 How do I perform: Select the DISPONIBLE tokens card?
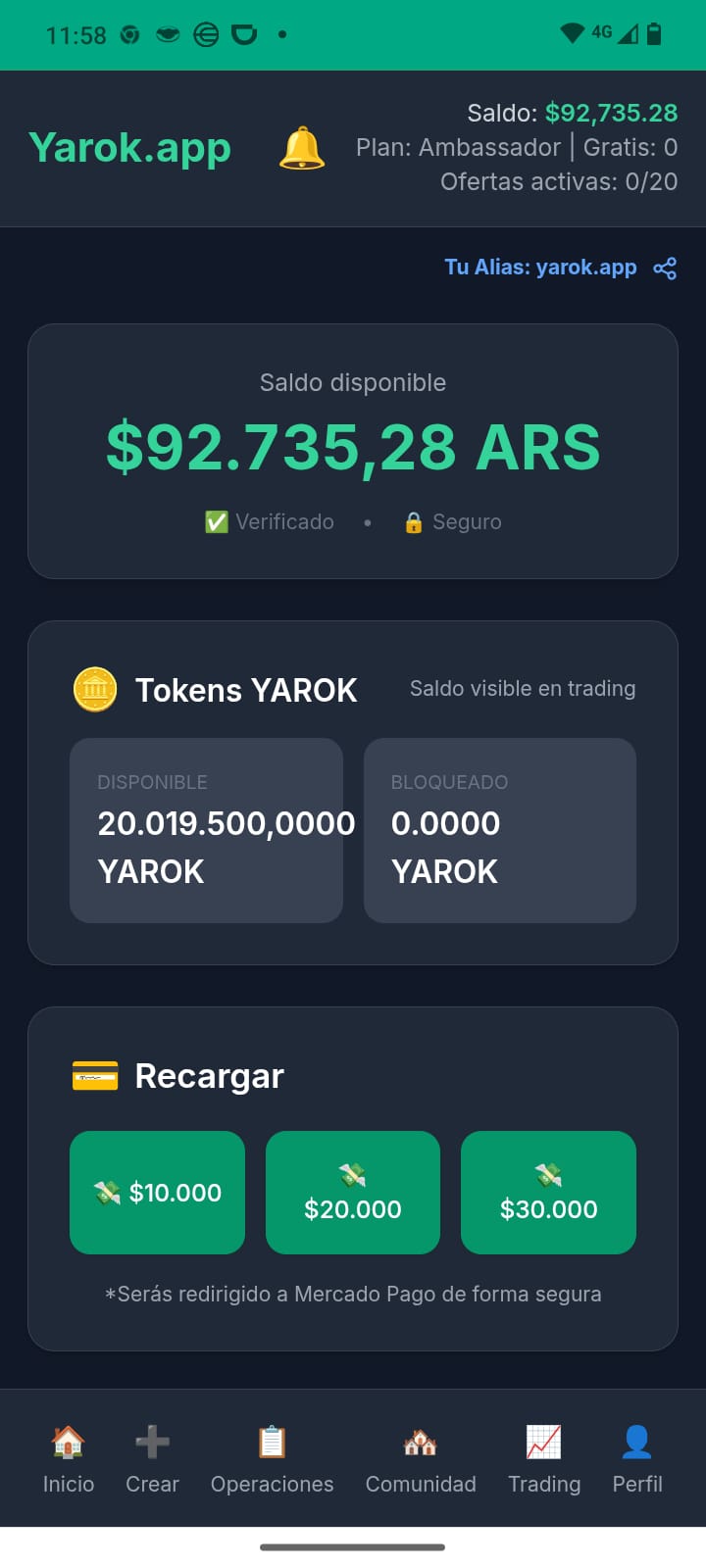coord(206,830)
